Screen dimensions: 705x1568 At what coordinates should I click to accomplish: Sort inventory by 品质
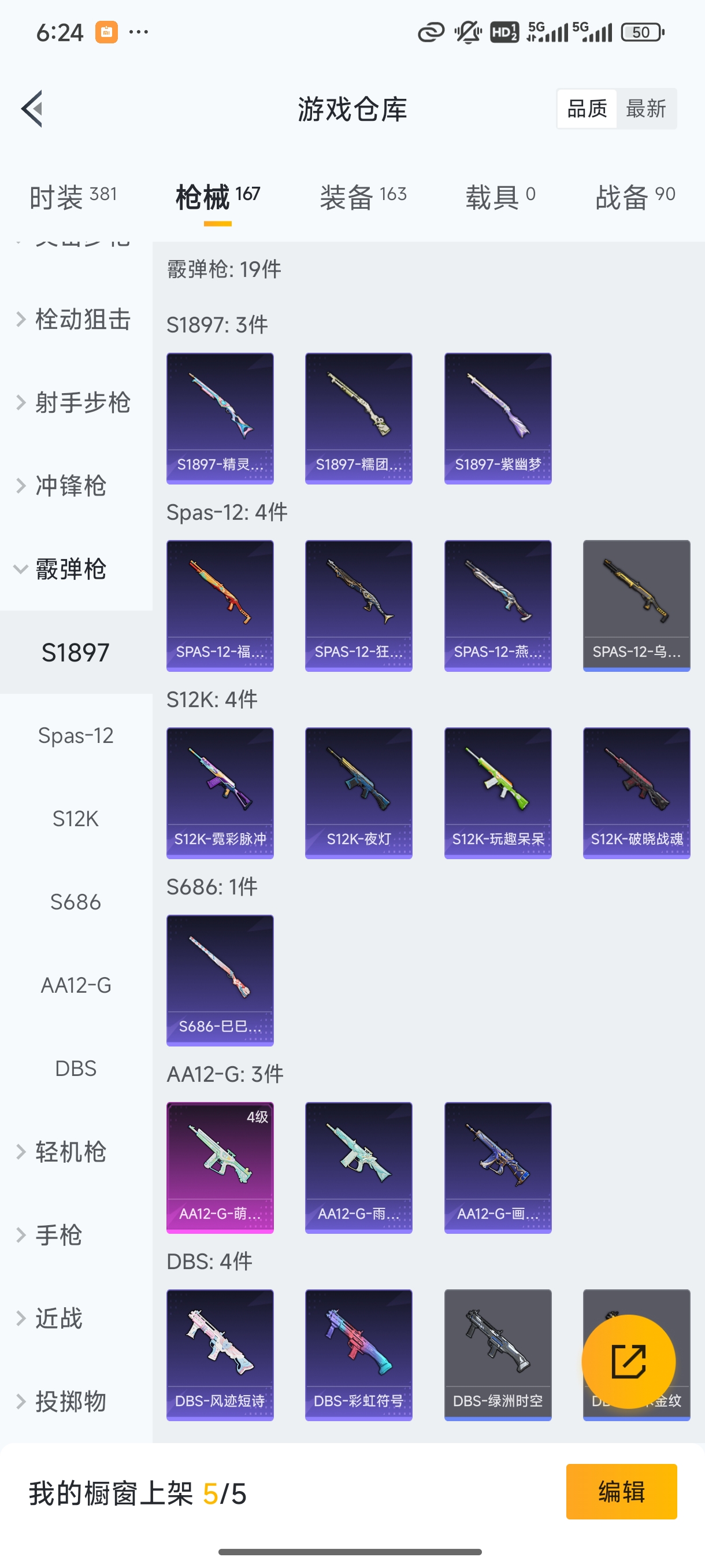[587, 109]
